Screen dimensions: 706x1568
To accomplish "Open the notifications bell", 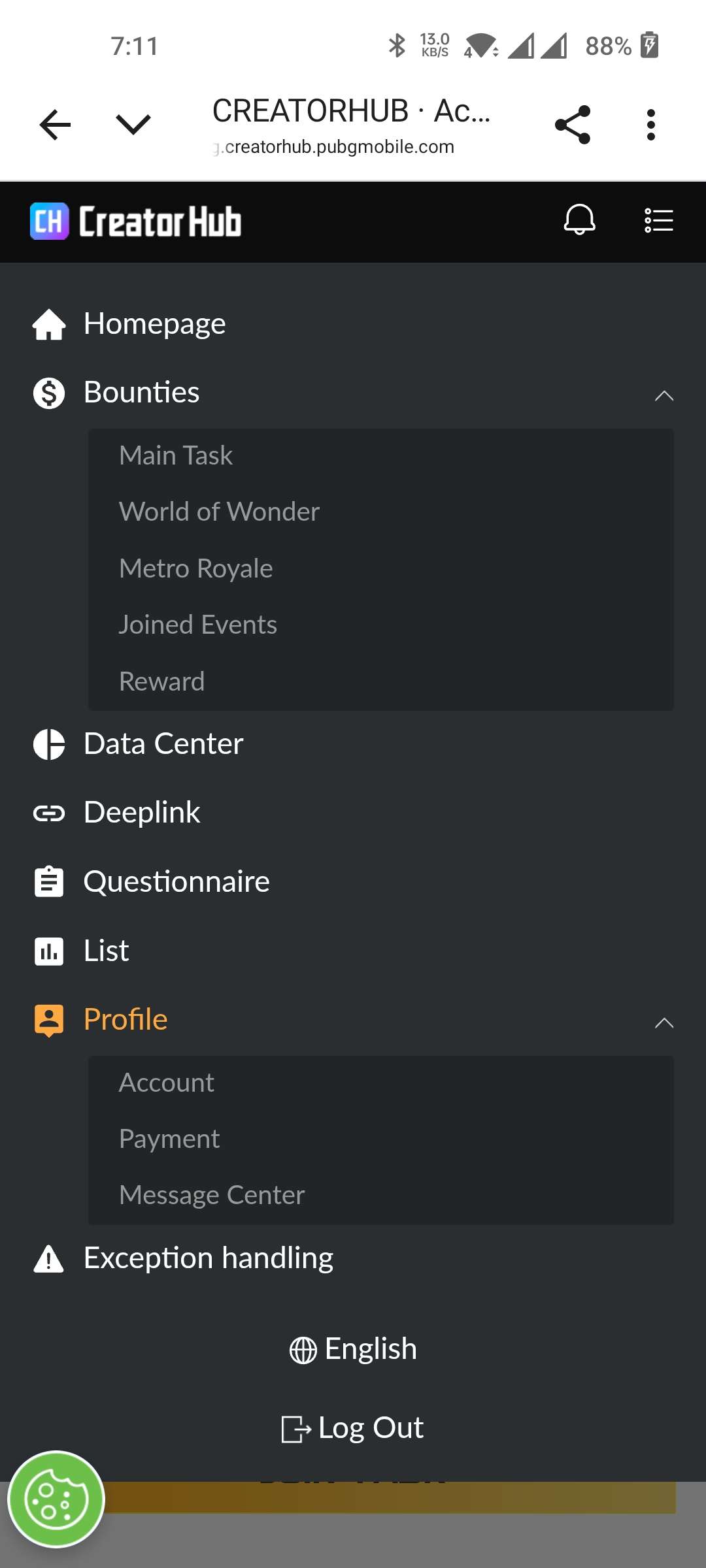I will pyautogui.click(x=579, y=220).
